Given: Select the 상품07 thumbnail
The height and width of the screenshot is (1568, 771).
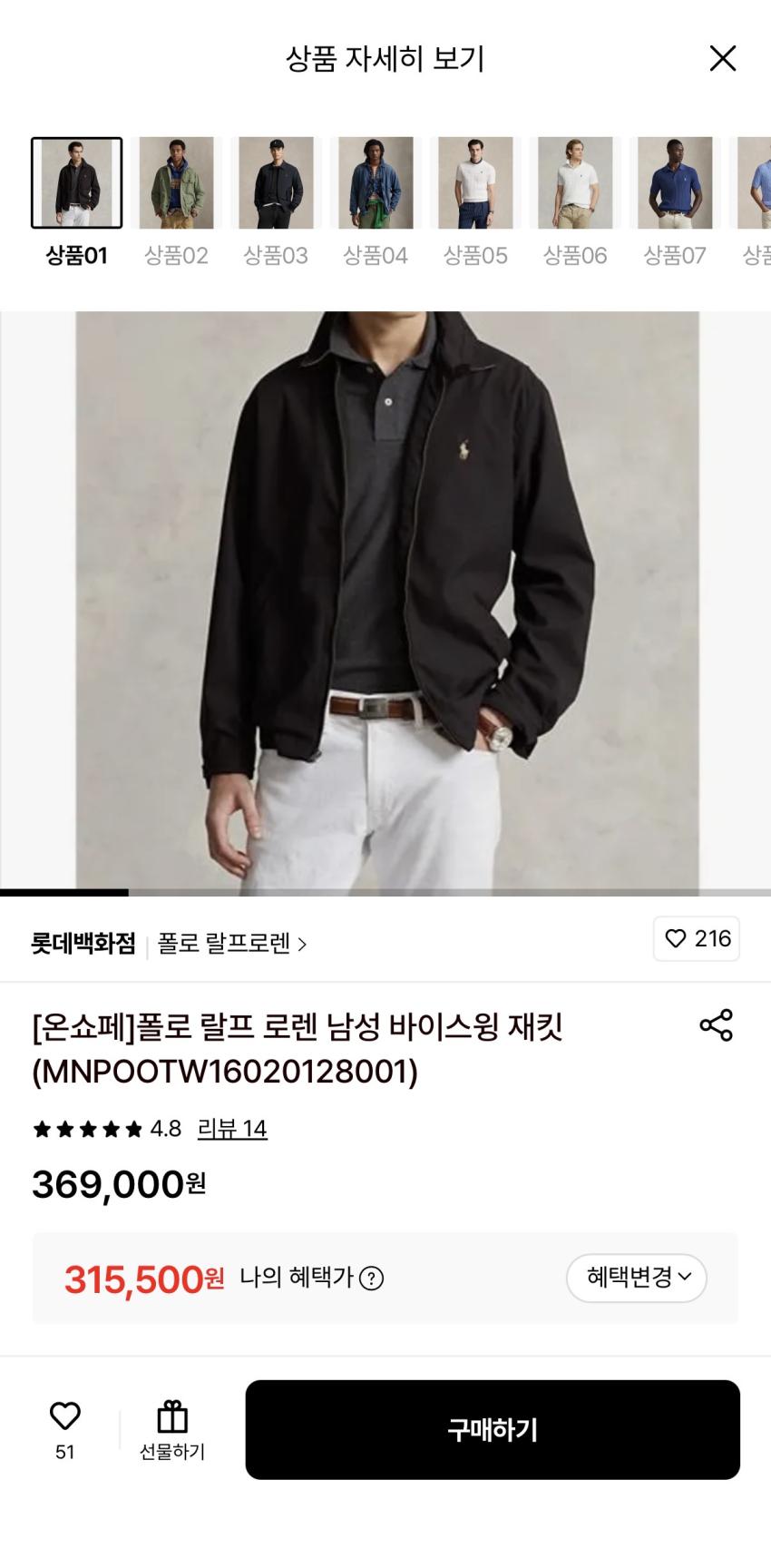Looking at the screenshot, I should [675, 183].
